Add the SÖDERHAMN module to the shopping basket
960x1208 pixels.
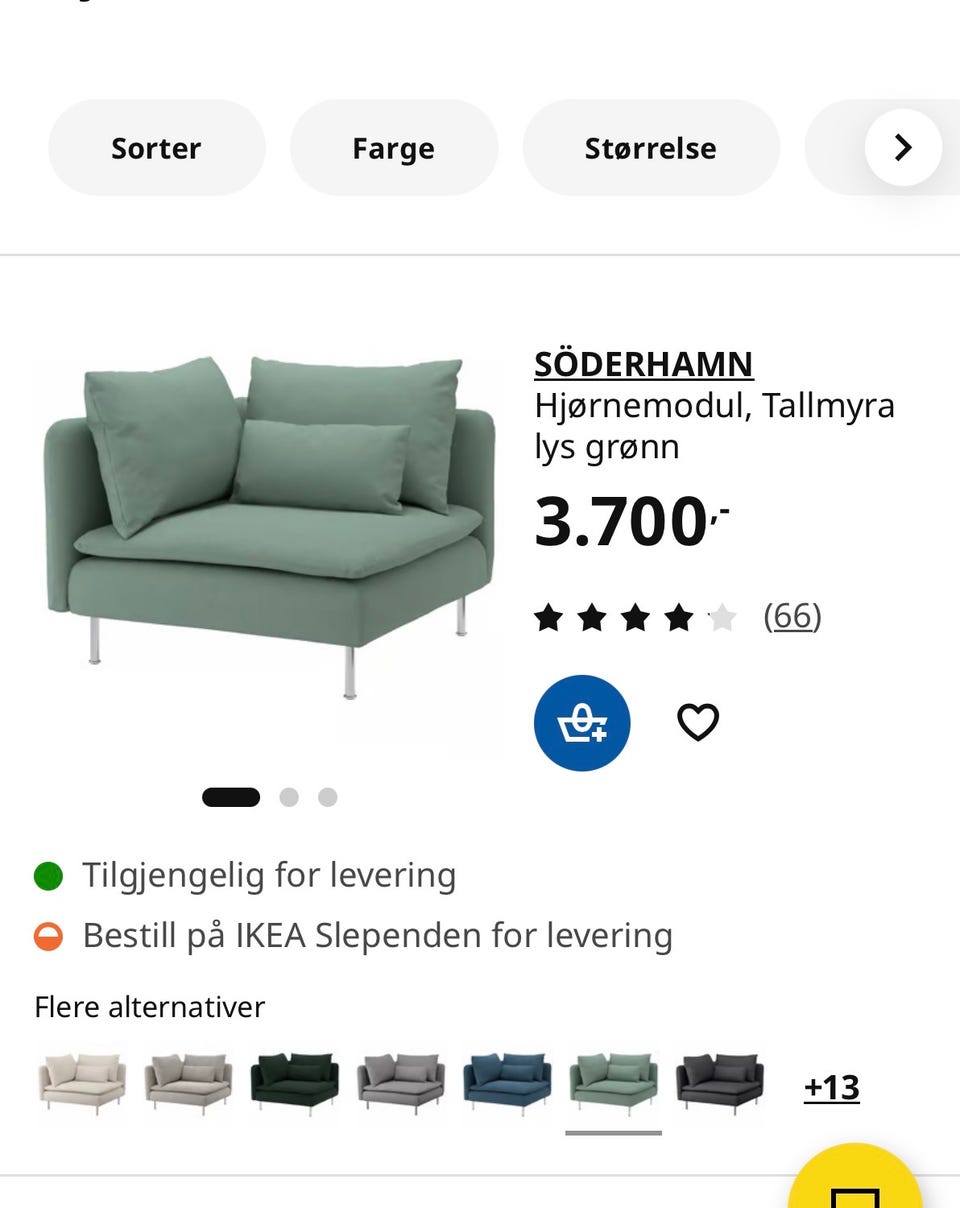(x=582, y=721)
